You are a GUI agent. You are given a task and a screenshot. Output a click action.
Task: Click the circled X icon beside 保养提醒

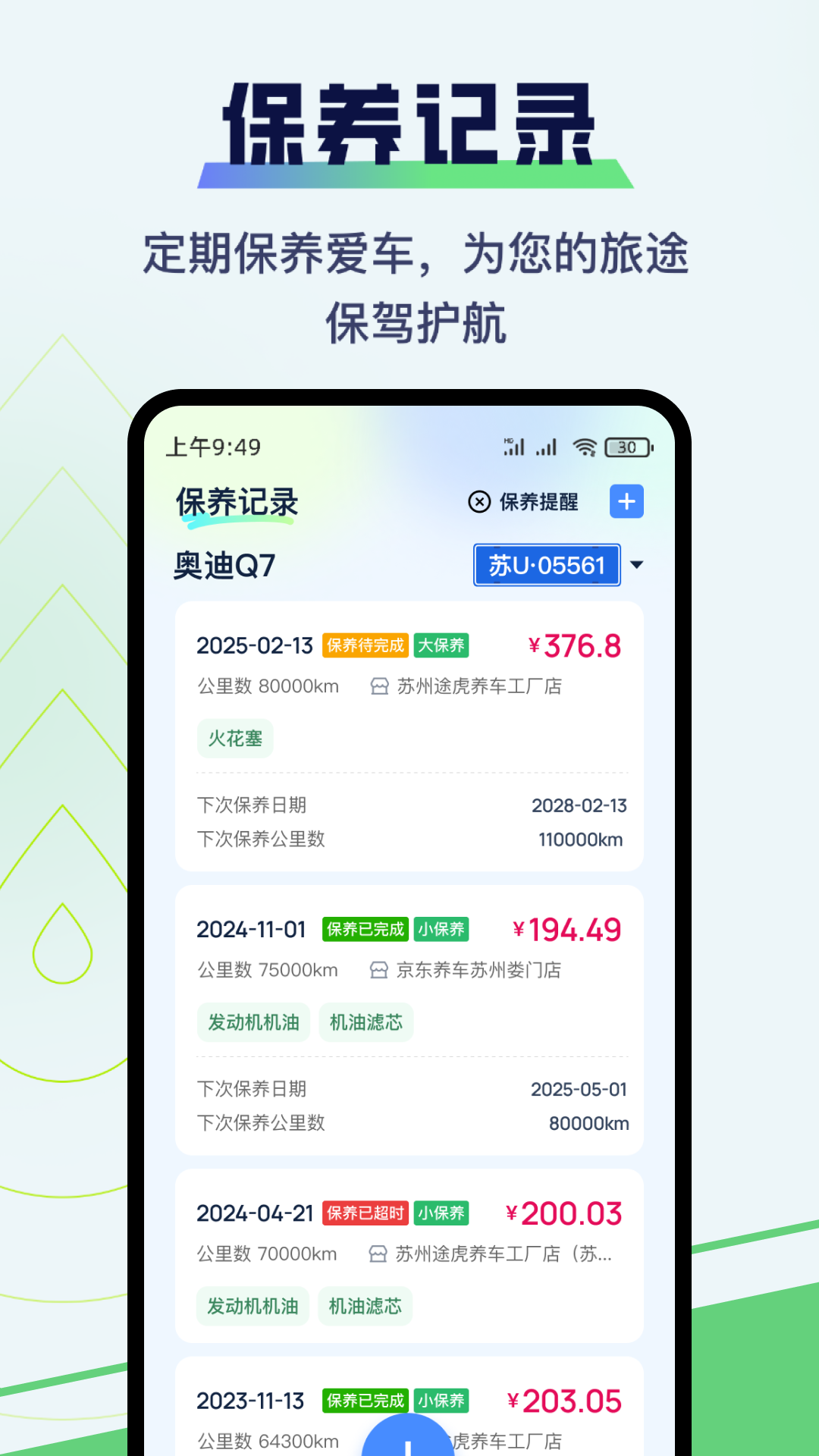pos(479,501)
